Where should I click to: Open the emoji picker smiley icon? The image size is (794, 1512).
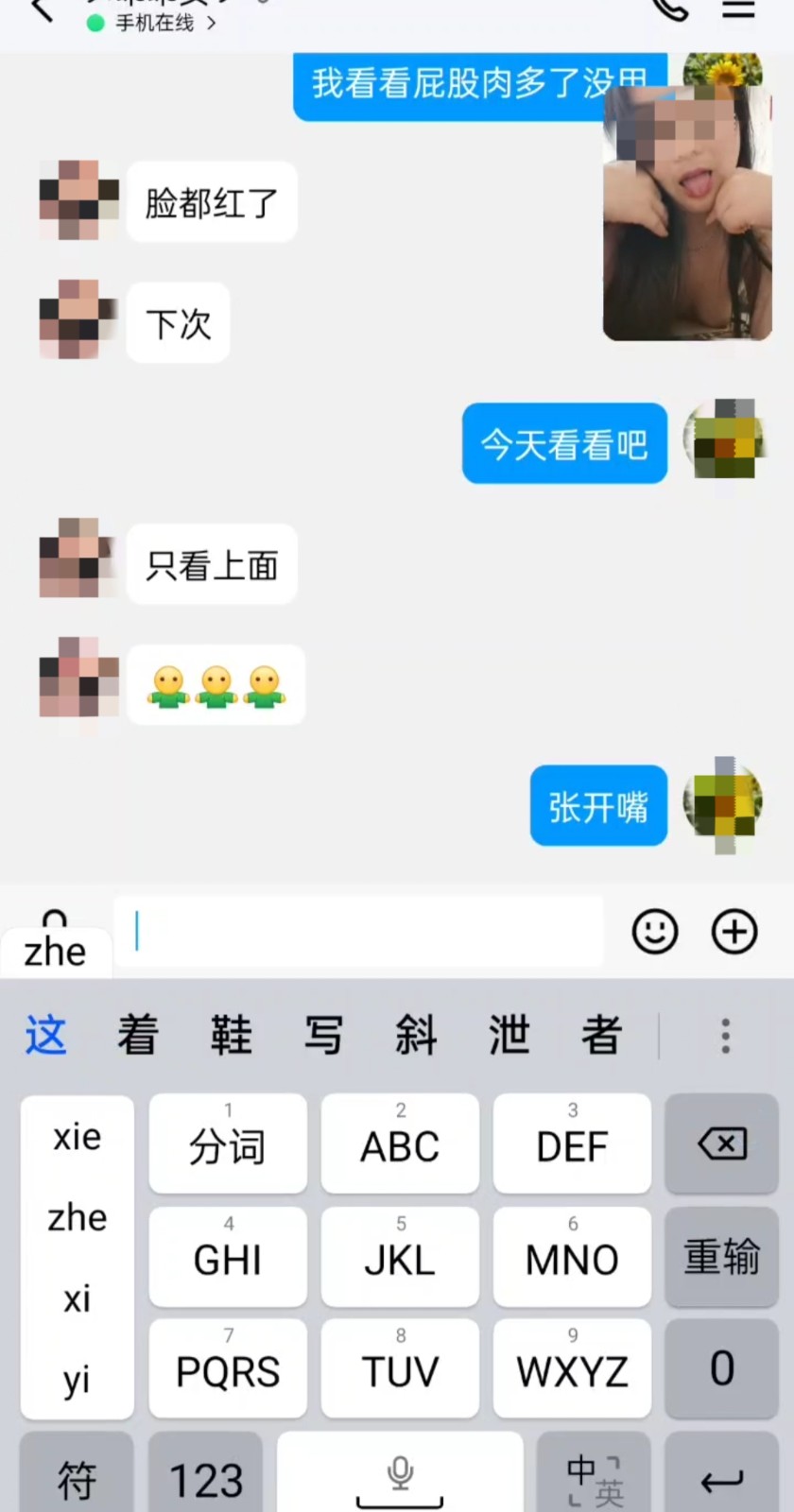(x=654, y=932)
